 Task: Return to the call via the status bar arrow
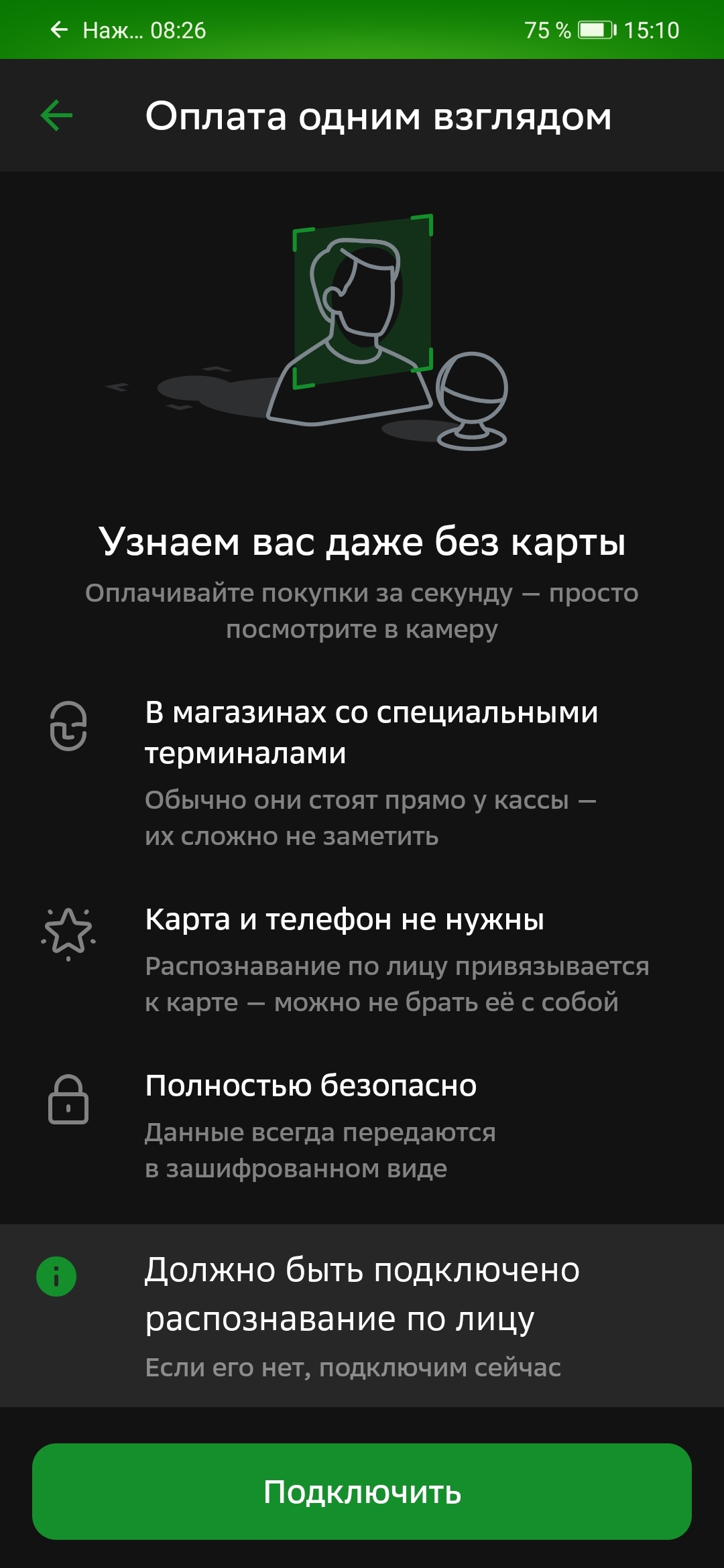click(60, 29)
